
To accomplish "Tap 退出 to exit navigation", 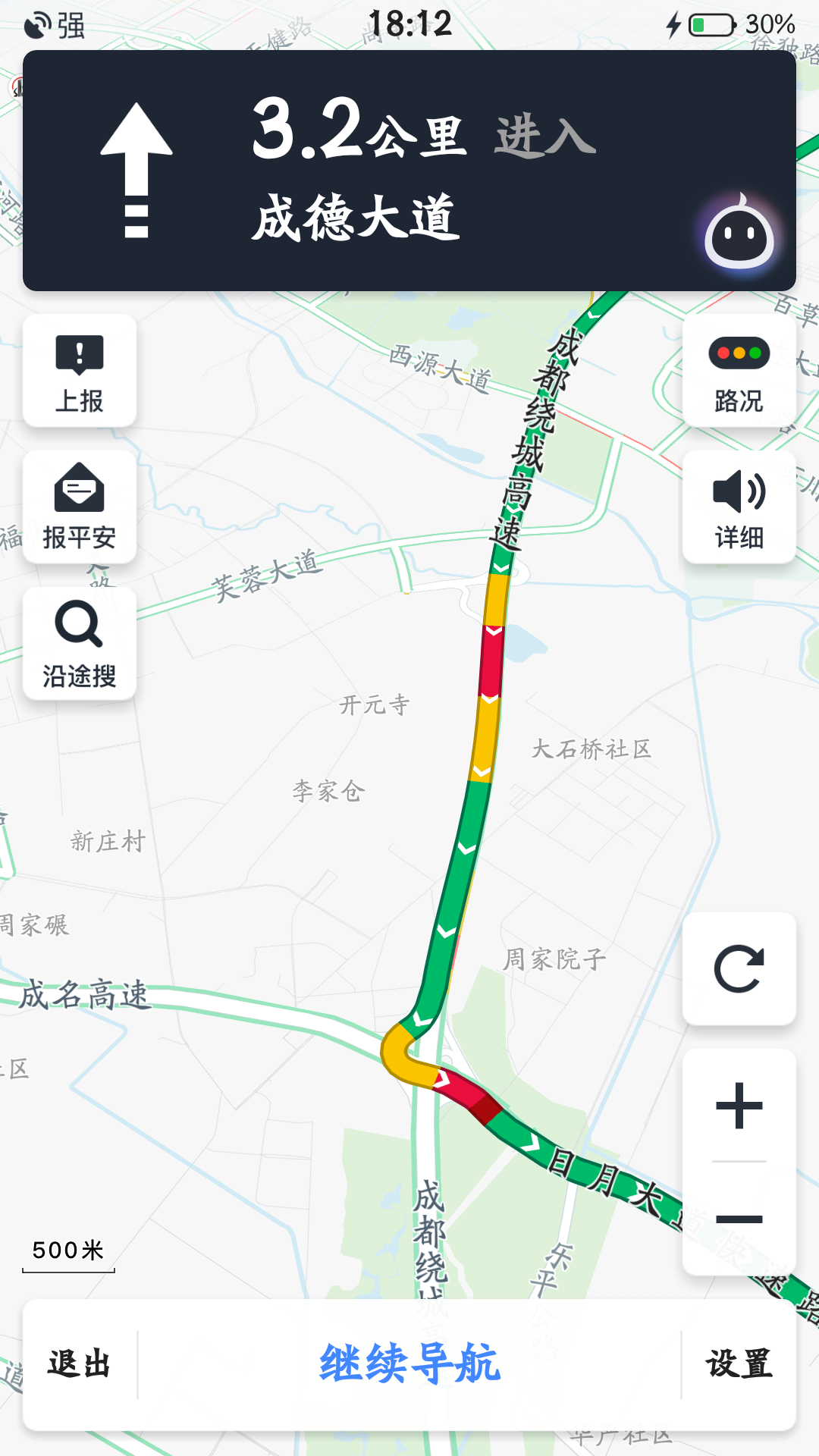I will coord(80,1364).
